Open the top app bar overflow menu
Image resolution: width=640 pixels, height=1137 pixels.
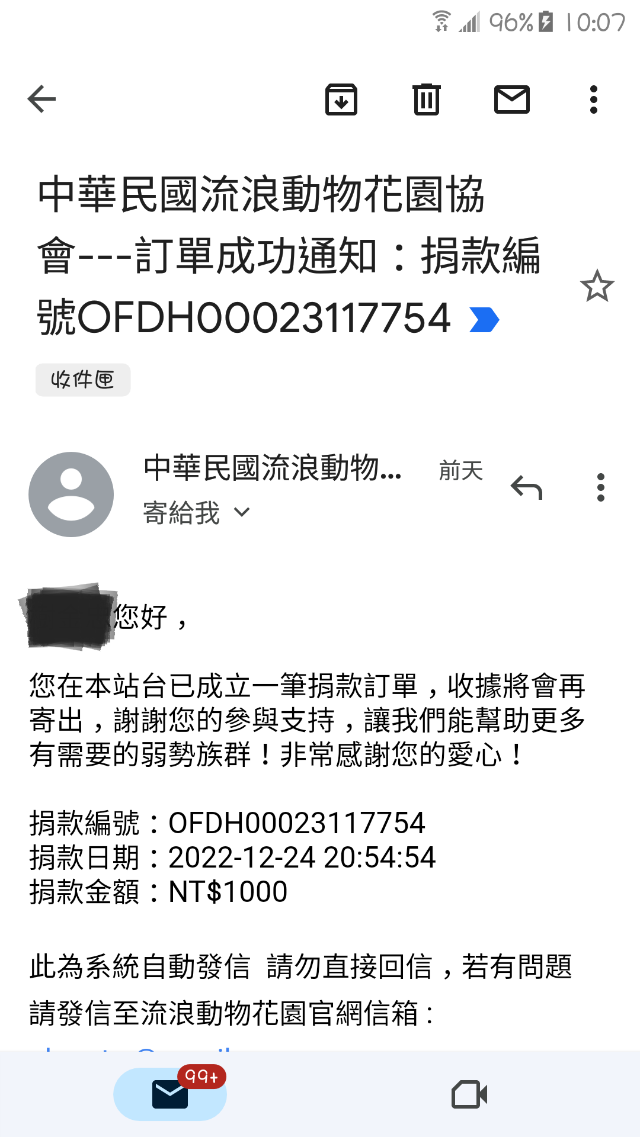(594, 99)
